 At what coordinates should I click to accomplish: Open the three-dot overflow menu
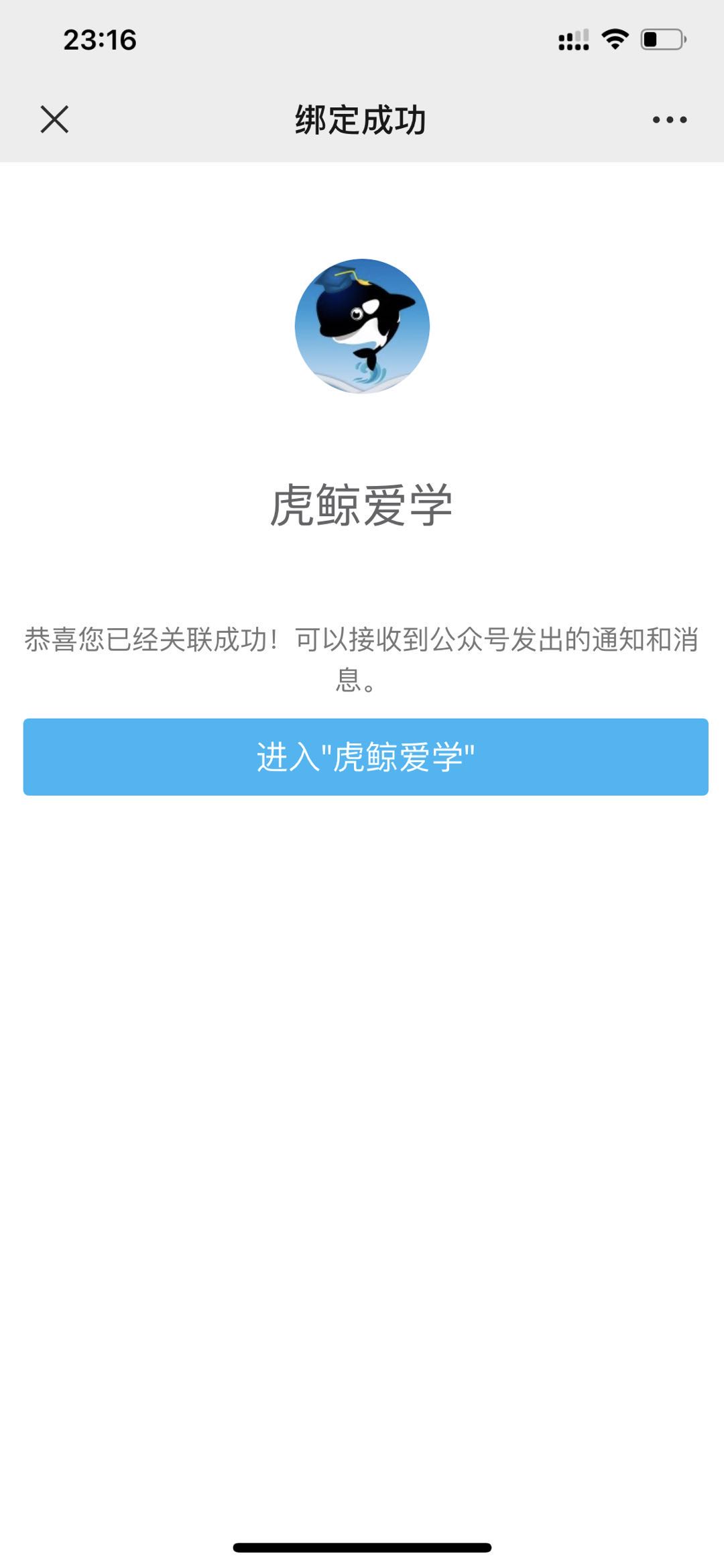coord(670,120)
